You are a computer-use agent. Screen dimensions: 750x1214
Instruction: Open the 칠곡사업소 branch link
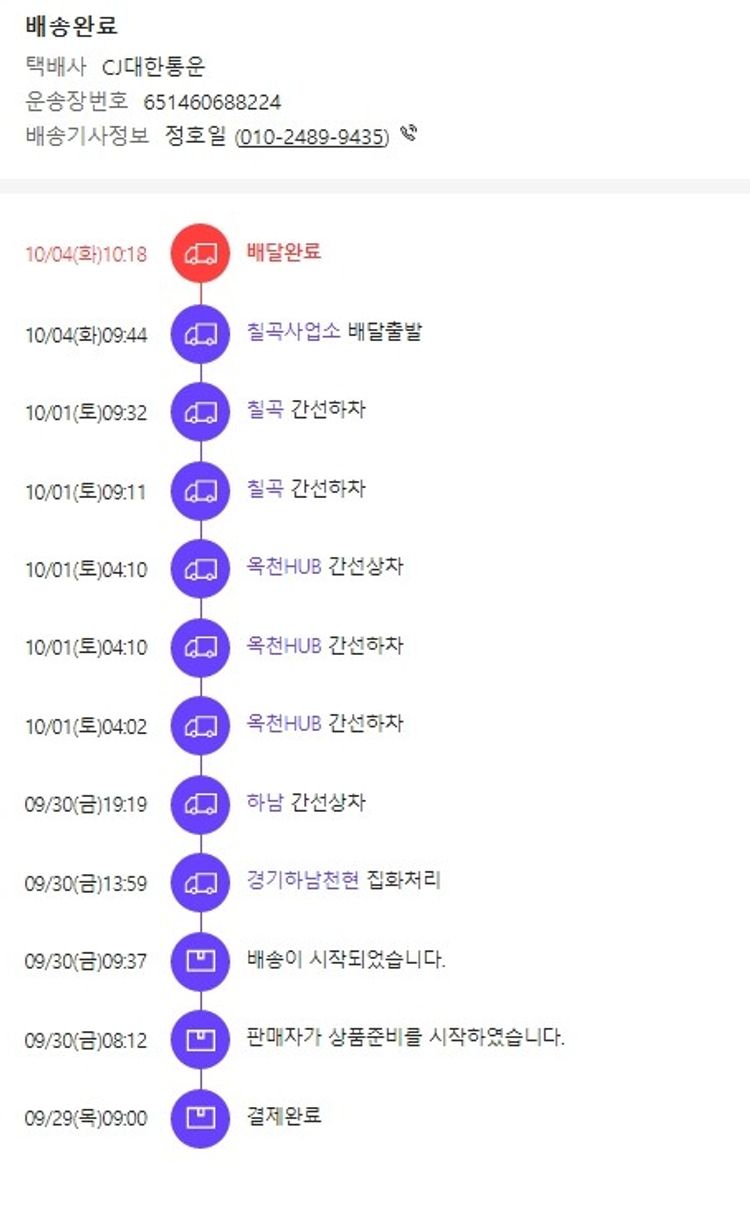[293, 331]
